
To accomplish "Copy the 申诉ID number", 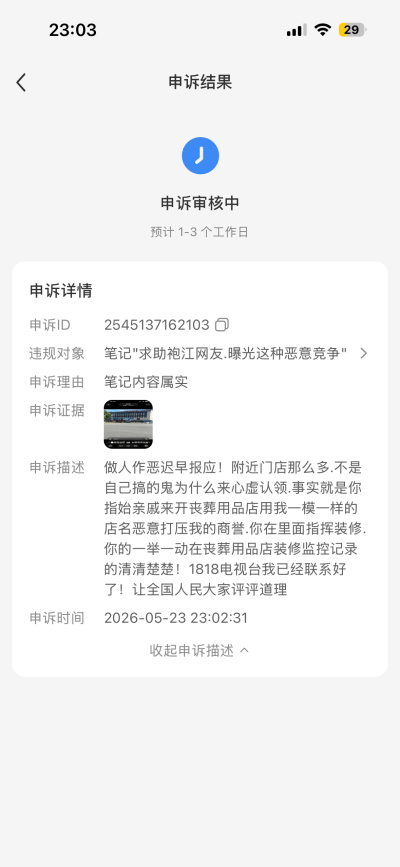I will click(x=222, y=325).
